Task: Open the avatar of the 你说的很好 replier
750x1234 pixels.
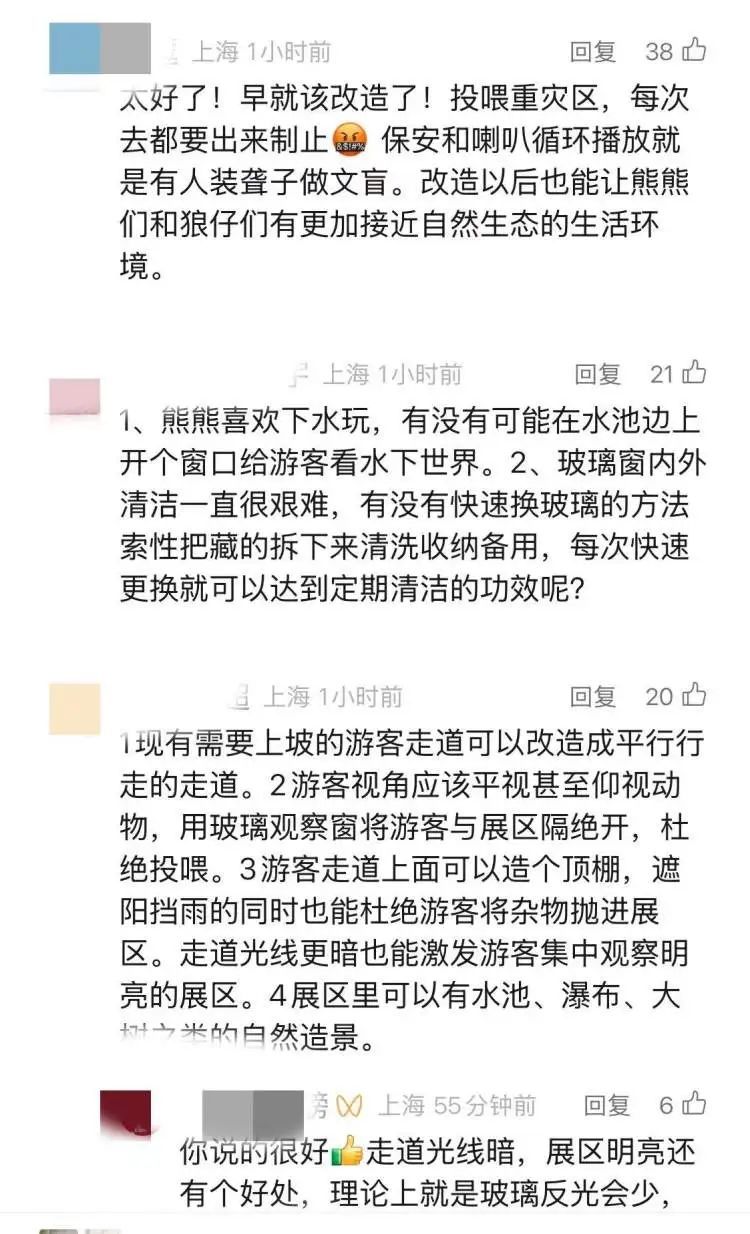Action: [x=126, y=1115]
